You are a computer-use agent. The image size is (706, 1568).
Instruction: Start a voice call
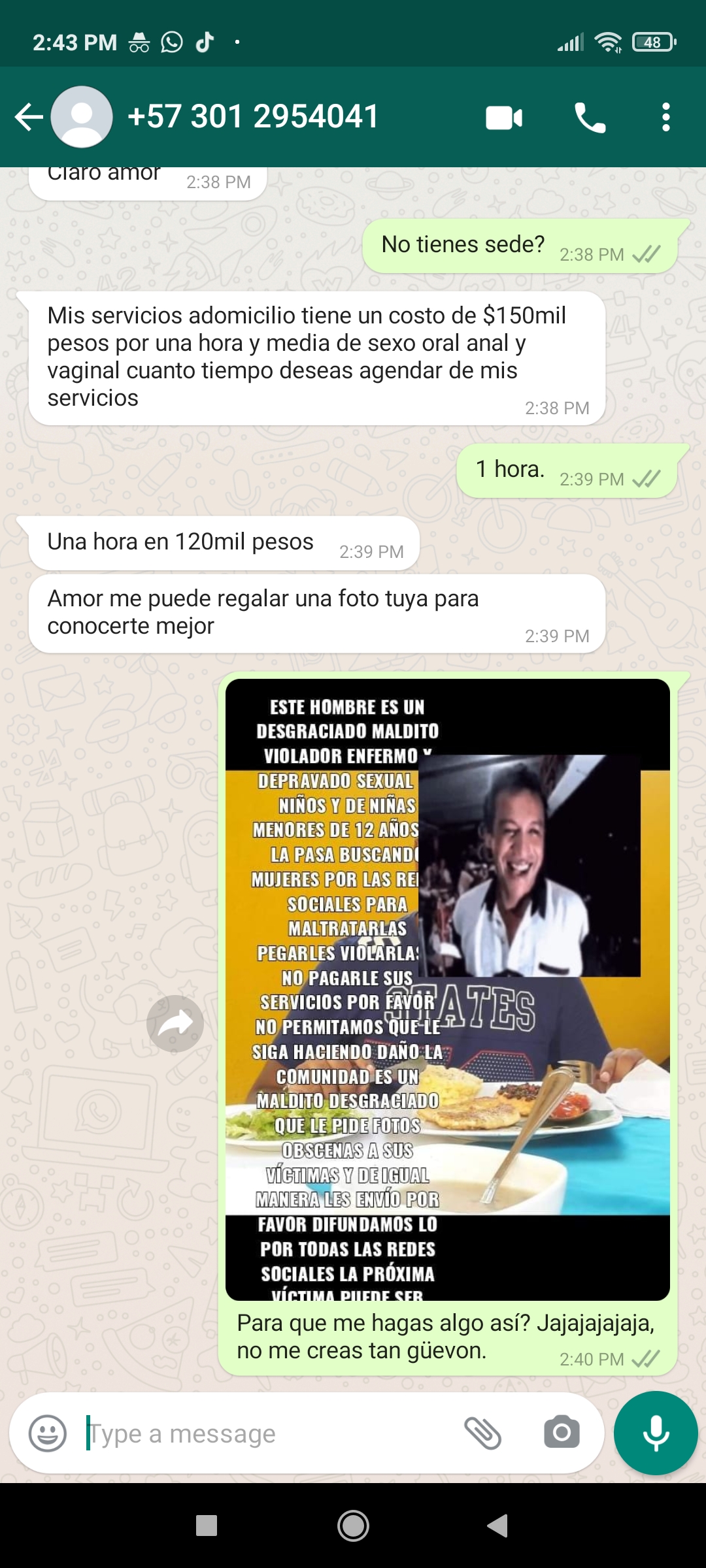[x=590, y=118]
